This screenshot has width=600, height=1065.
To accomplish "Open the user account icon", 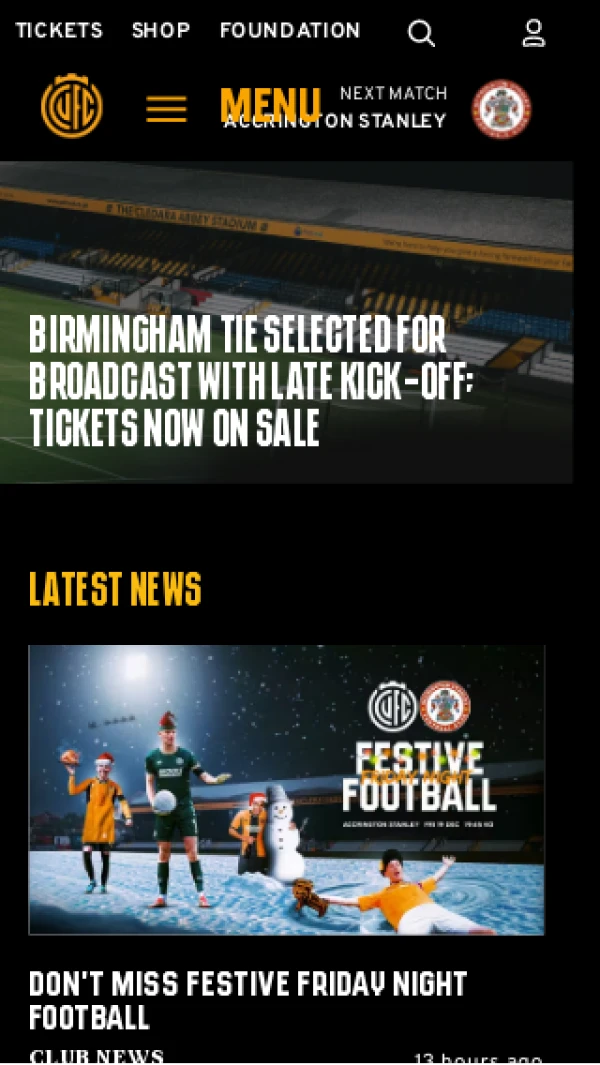I will (534, 33).
